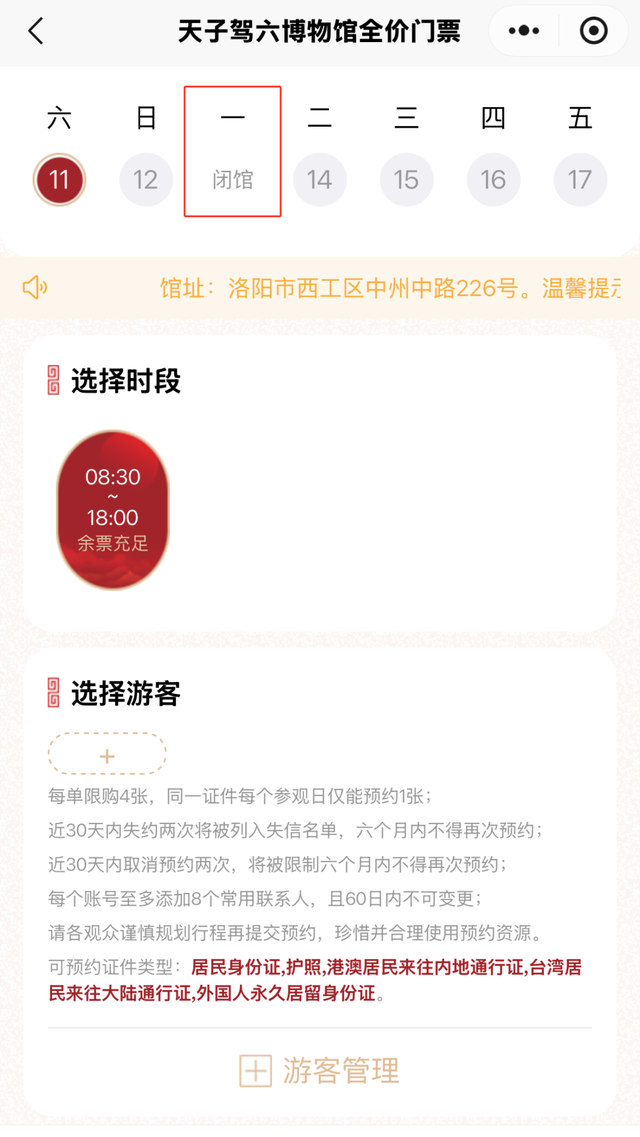
Task: Select Wednesday the 15th
Action: pyautogui.click(x=406, y=180)
